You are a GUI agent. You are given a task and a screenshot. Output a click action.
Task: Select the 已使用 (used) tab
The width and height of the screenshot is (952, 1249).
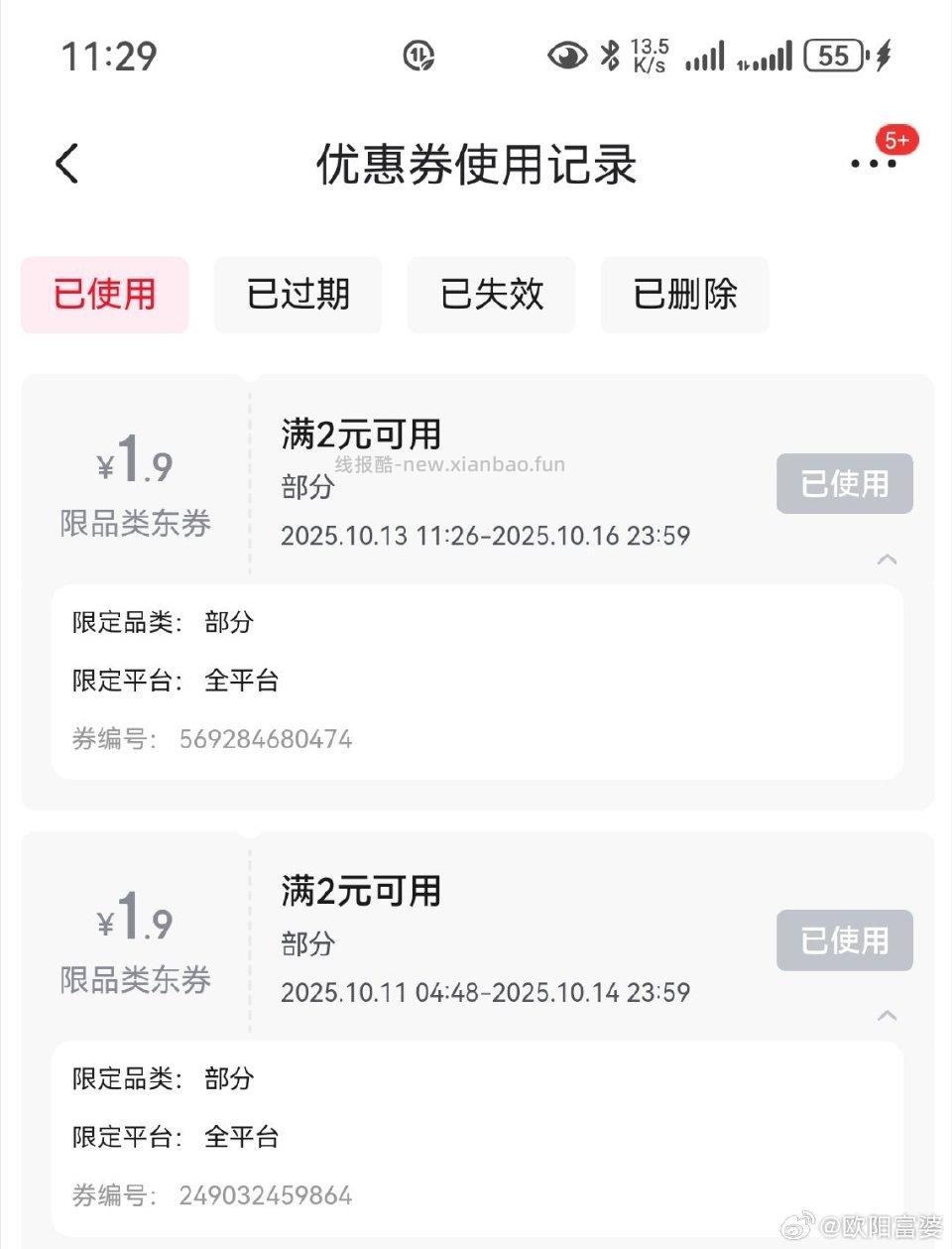coord(104,295)
